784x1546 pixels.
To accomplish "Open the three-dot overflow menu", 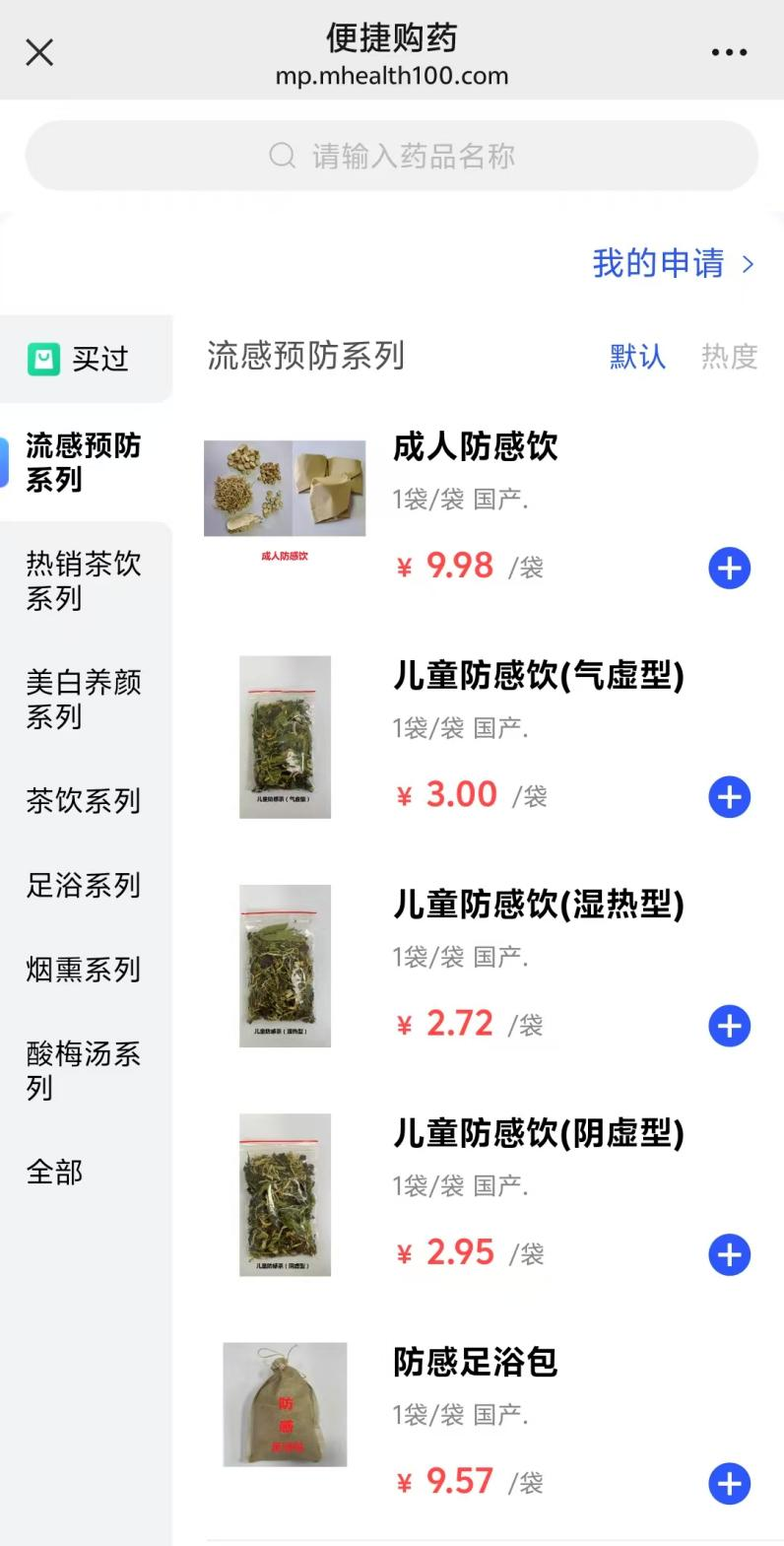I will 729,52.
